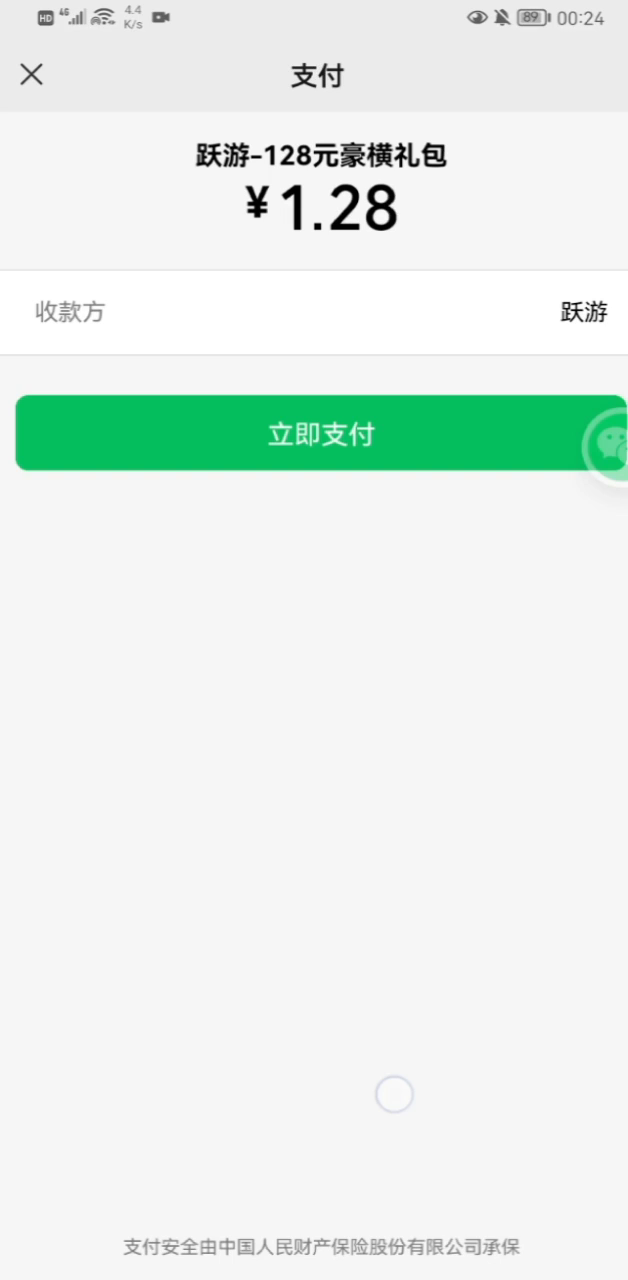Screen dimensions: 628x1280
Task: Tap 立即支付 to pay now
Action: pyautogui.click(x=321, y=433)
